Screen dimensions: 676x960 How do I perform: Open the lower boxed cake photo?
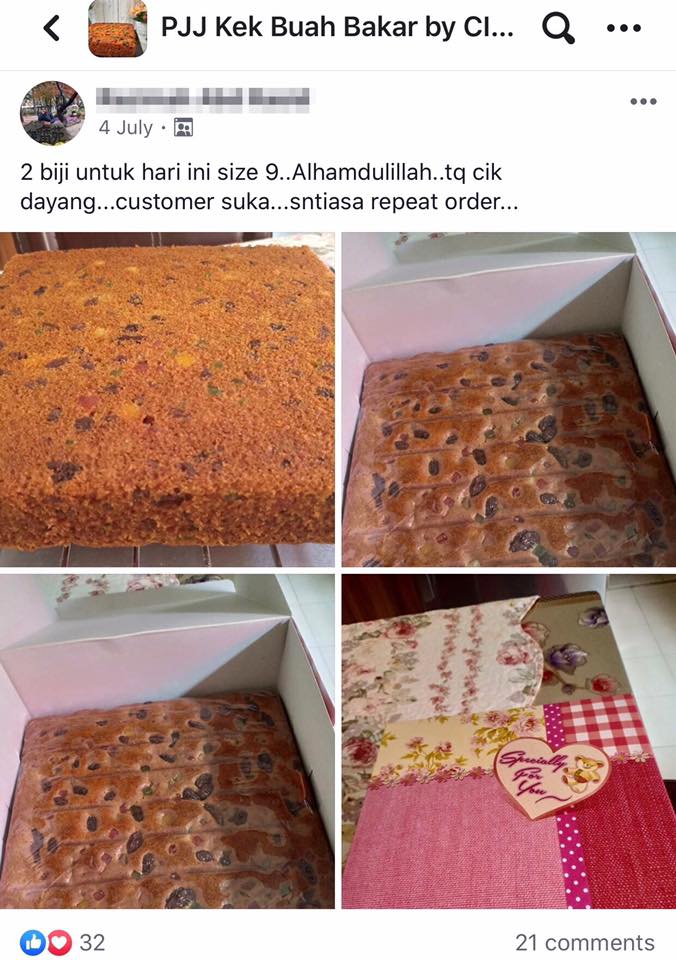point(167,741)
